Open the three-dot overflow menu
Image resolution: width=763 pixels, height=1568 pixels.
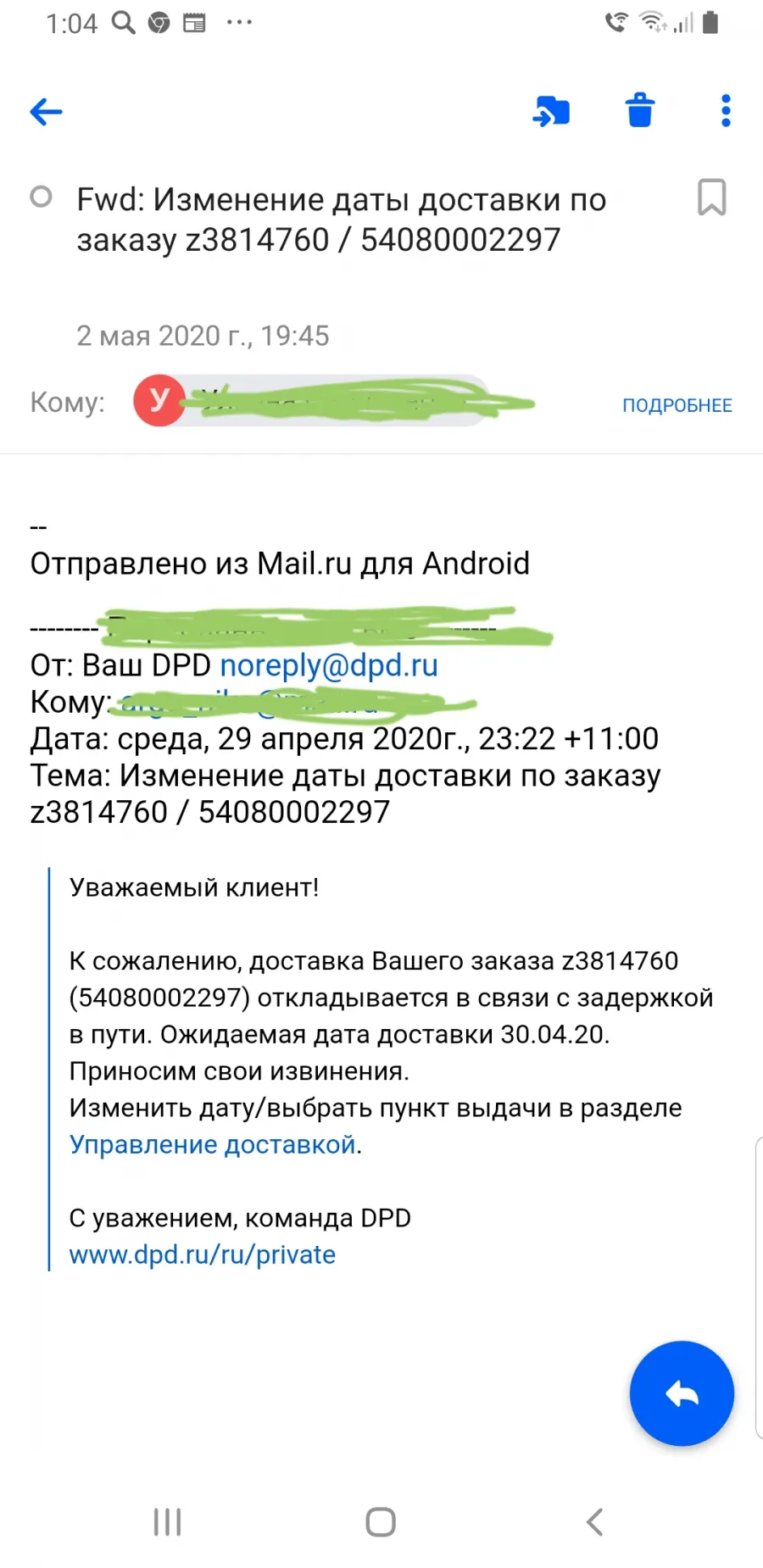[x=726, y=111]
